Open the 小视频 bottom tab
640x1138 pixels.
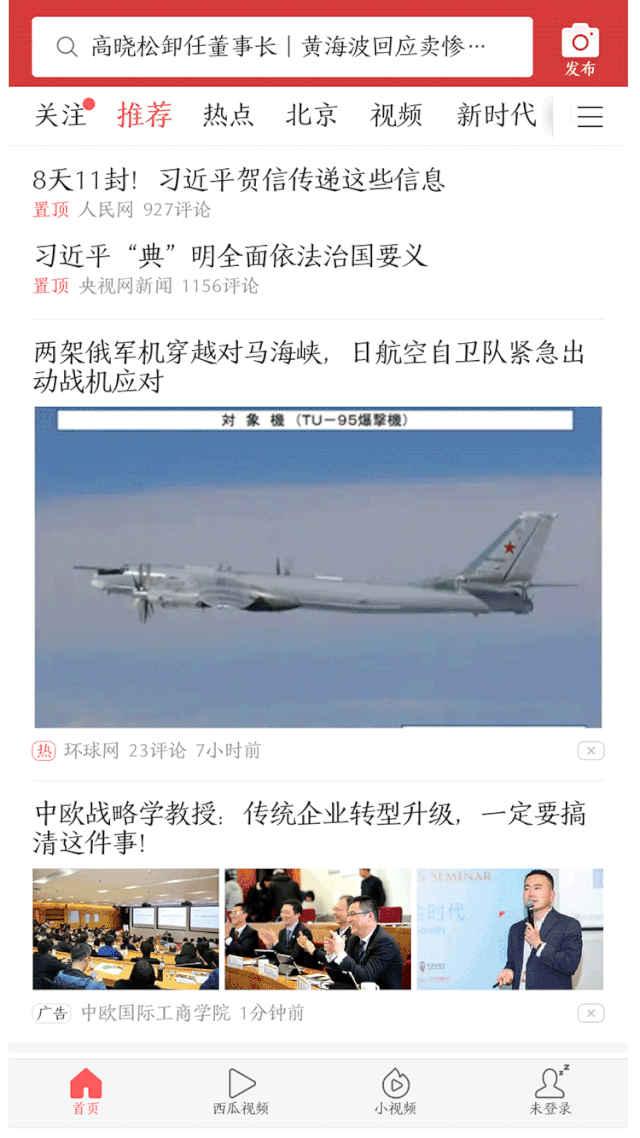[395, 1091]
